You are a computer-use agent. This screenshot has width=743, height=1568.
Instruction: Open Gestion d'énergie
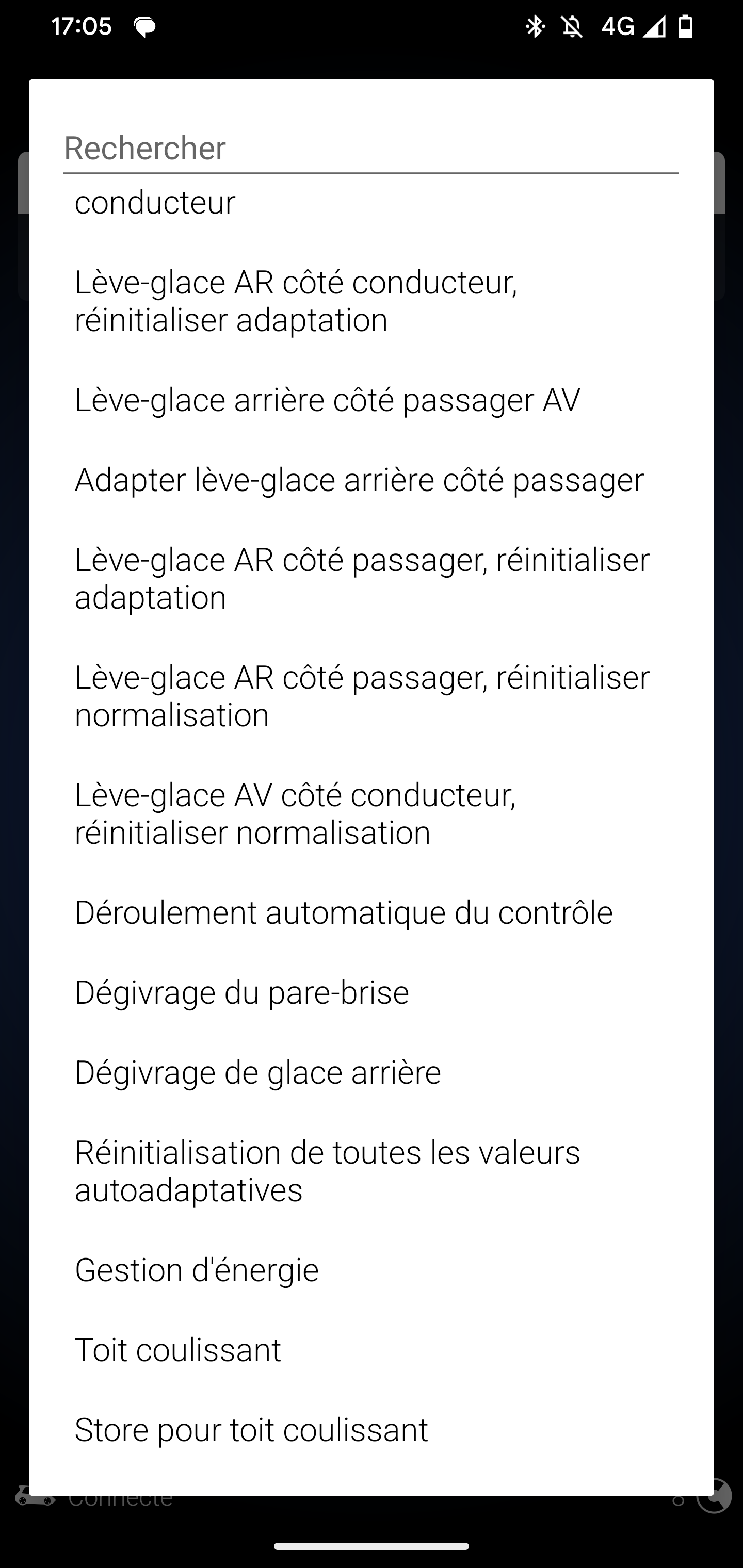coord(371,1270)
